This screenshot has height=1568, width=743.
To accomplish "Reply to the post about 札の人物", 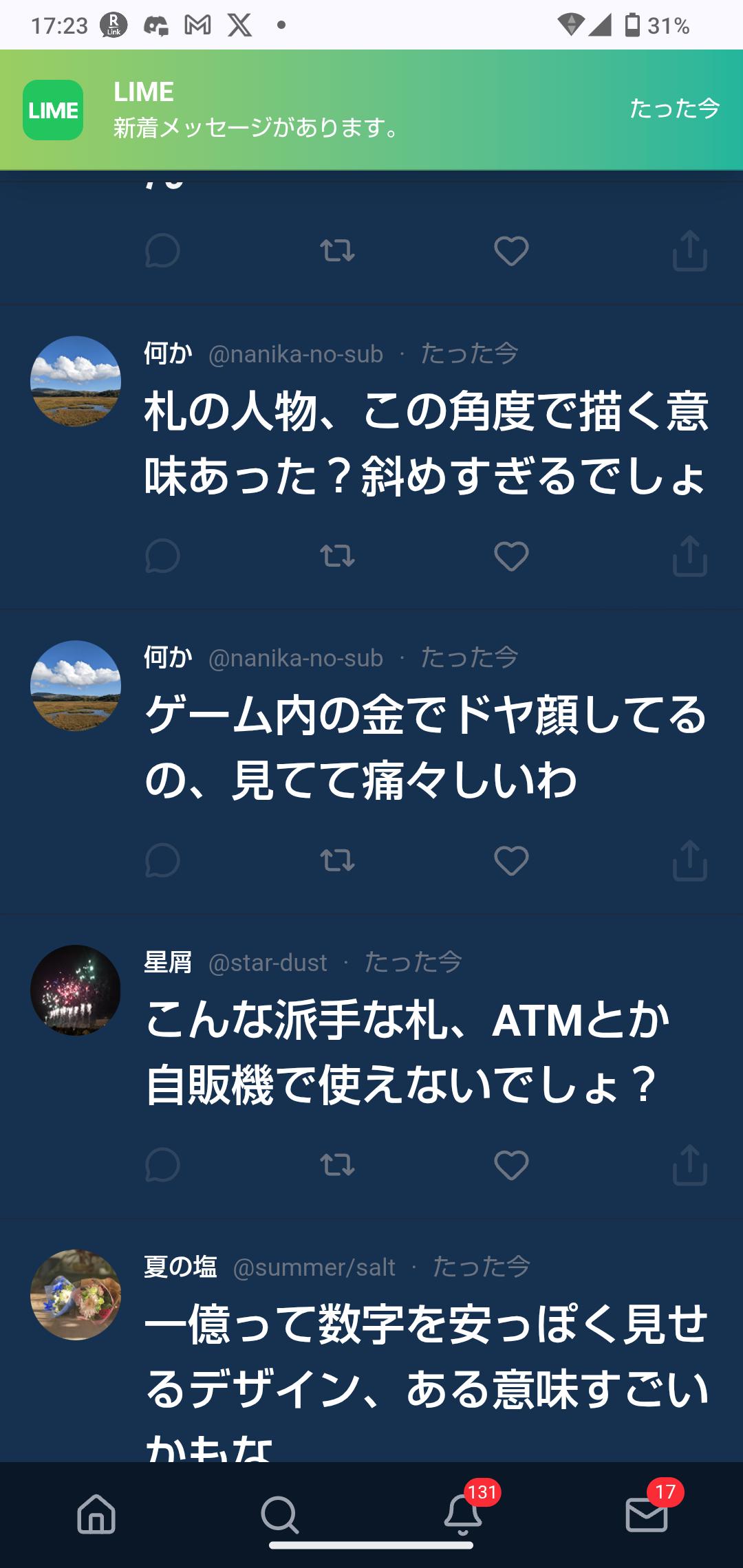I will 162,556.
